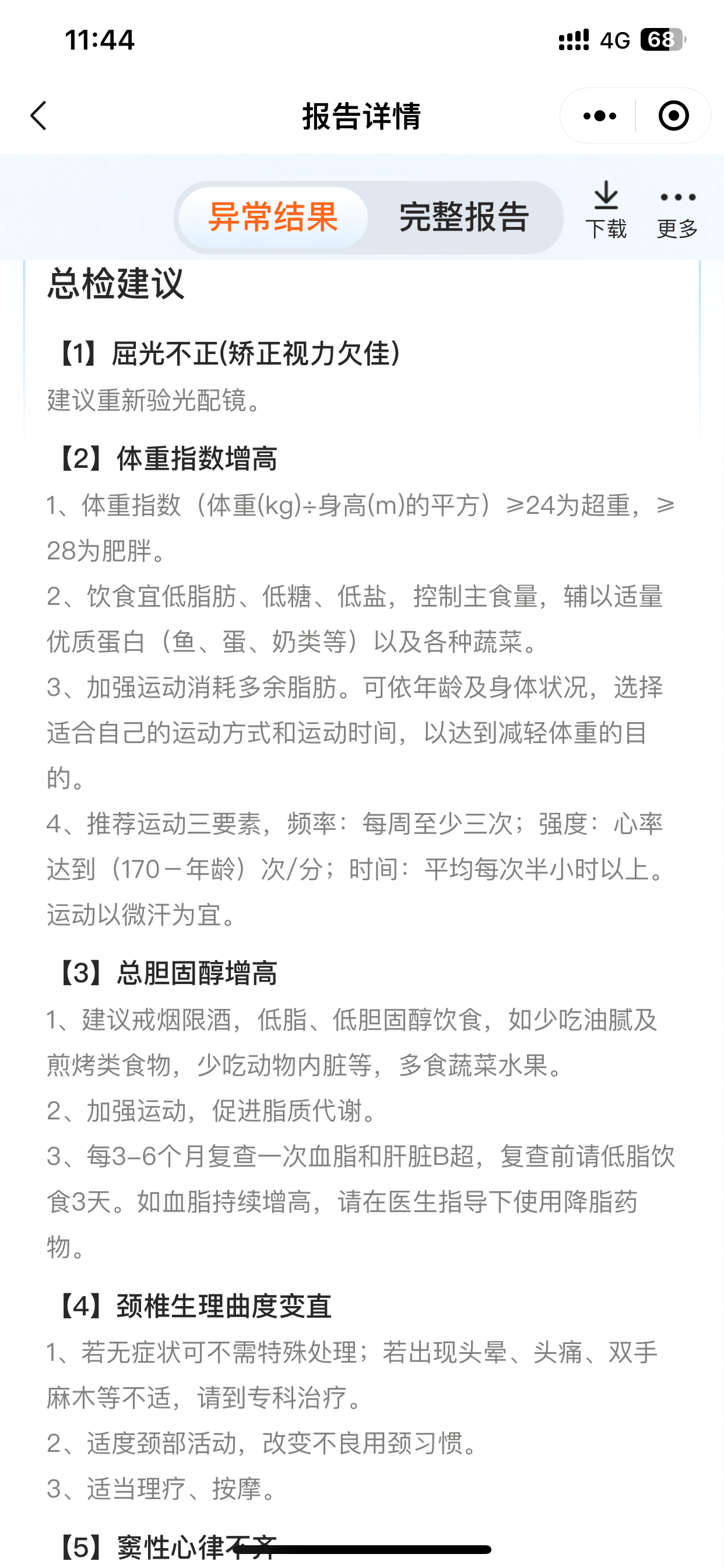The width and height of the screenshot is (724, 1568).
Task: Close the mini program with the circle button
Action: 673,116
